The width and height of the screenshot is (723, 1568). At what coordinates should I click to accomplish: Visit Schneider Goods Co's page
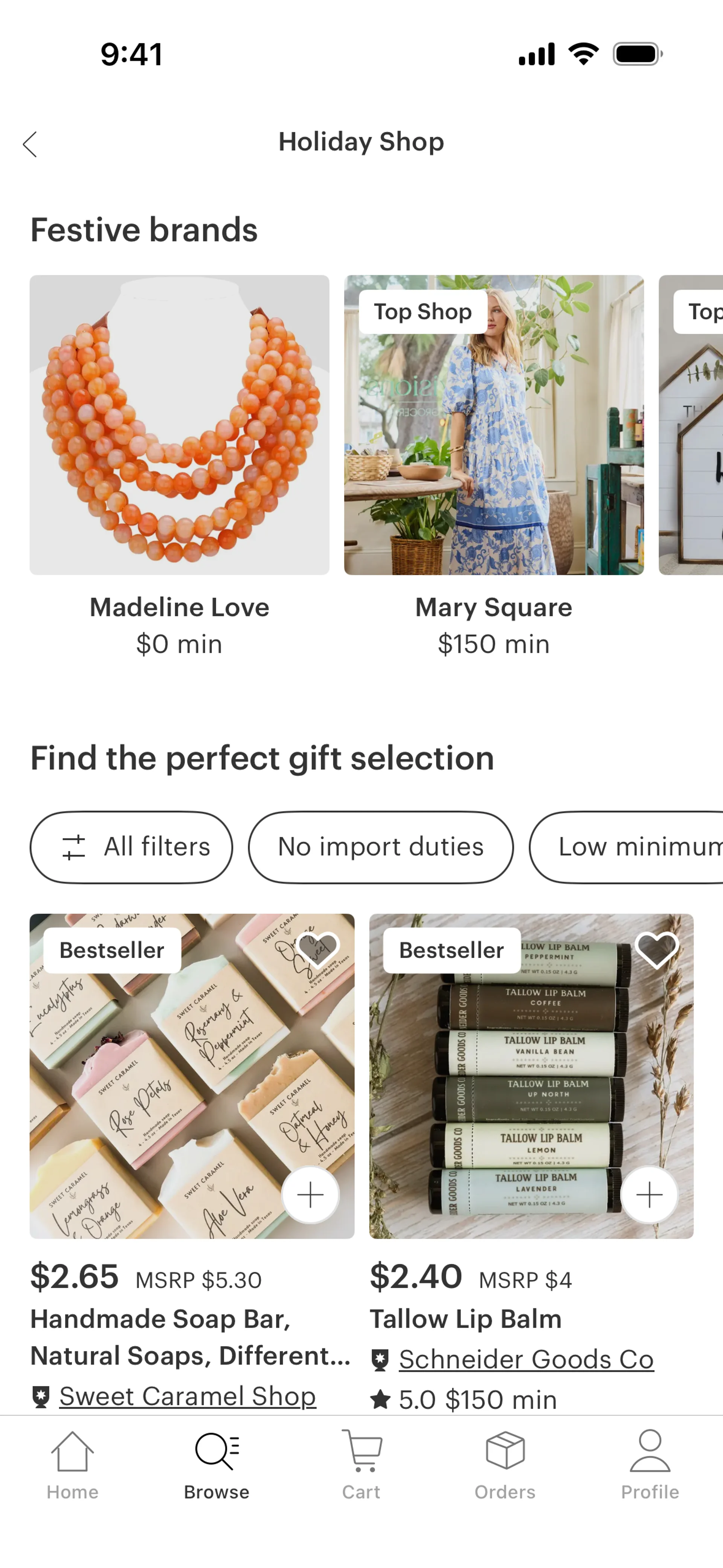pyautogui.click(x=526, y=1359)
